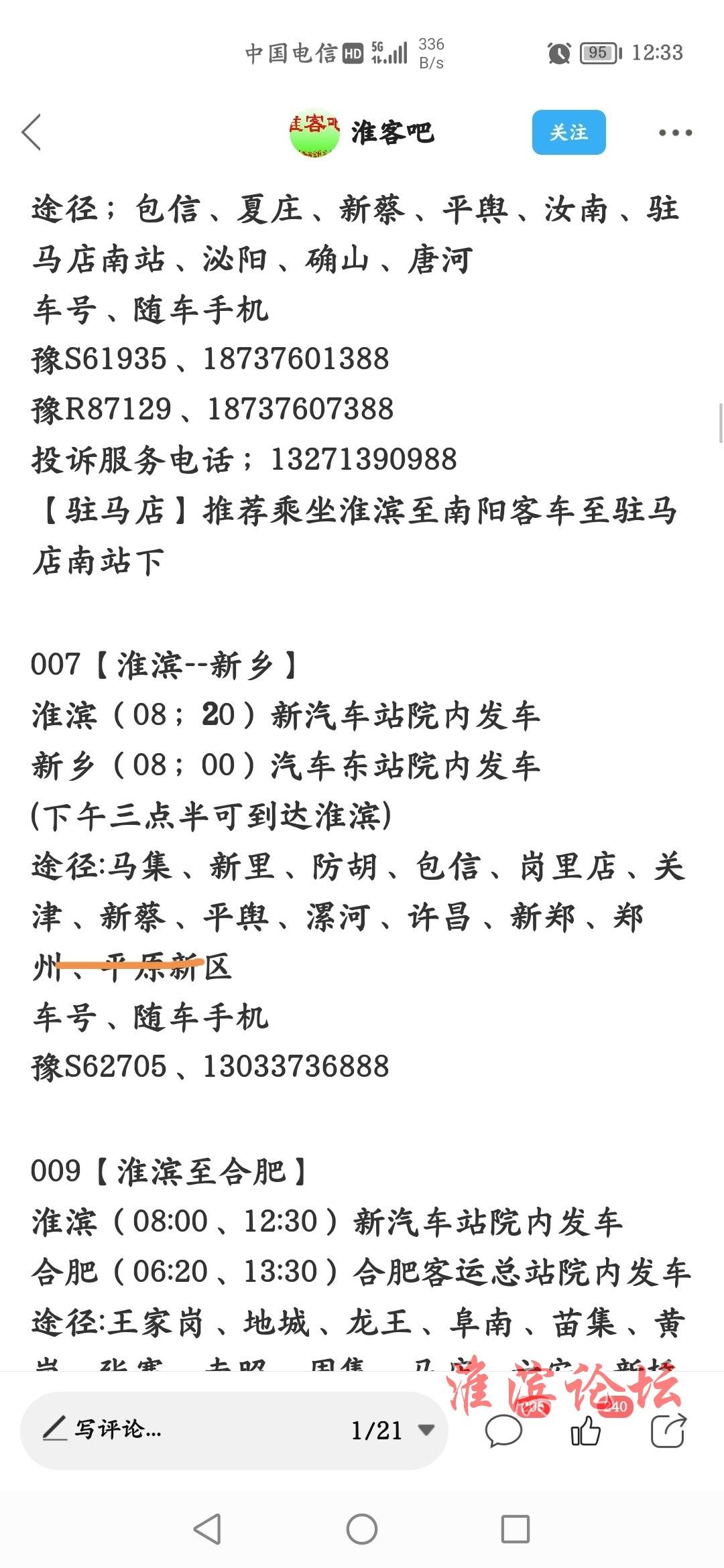Open the three-dot overflow menu
724x1568 pixels.
[675, 133]
